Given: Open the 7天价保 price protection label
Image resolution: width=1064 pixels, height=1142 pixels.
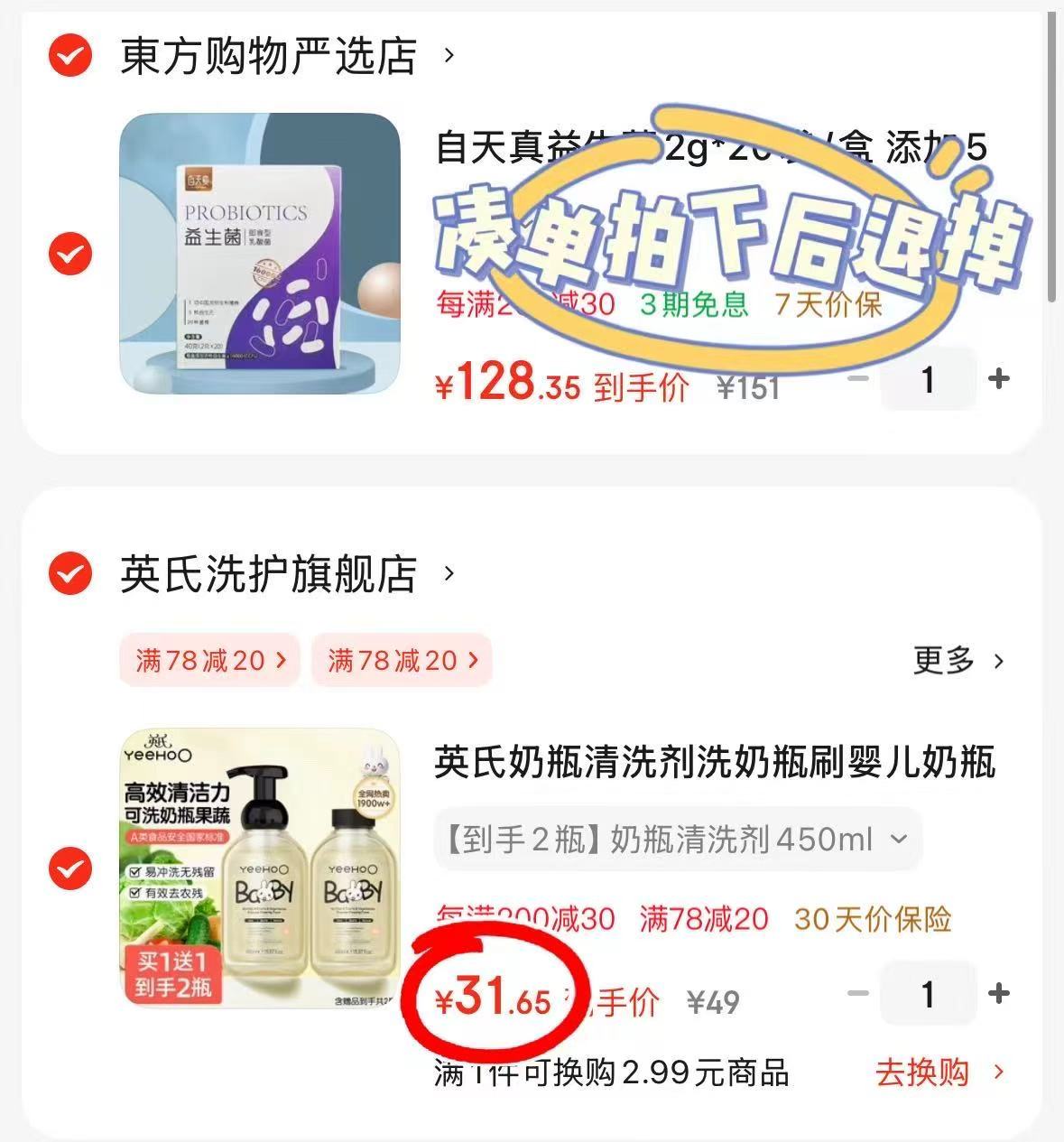Looking at the screenshot, I should 830,305.
